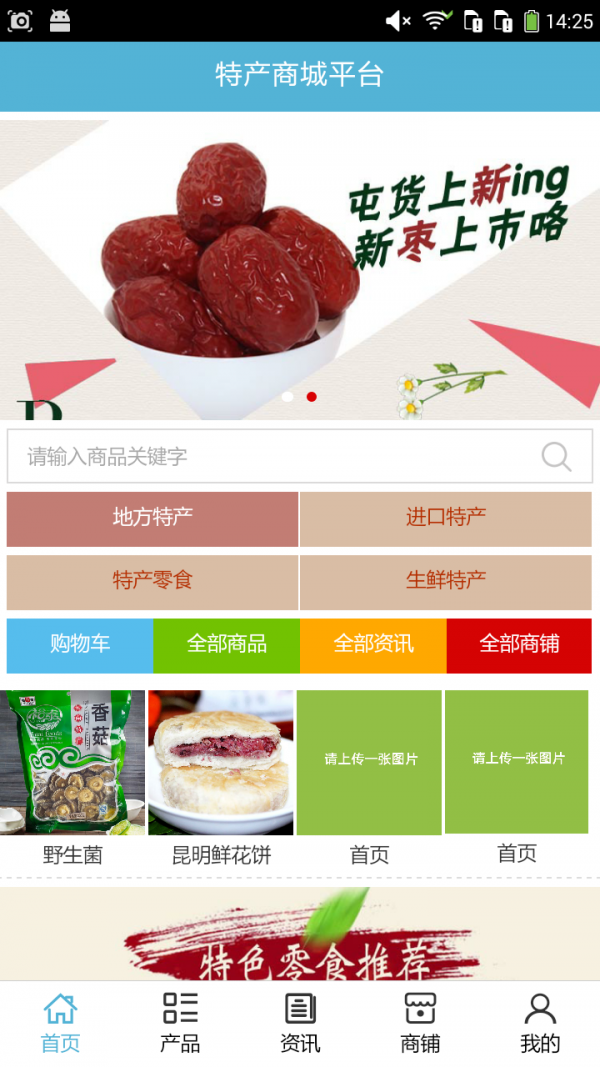Open 全部资讯 all news
The height and width of the screenshot is (1067, 600).
(x=373, y=645)
